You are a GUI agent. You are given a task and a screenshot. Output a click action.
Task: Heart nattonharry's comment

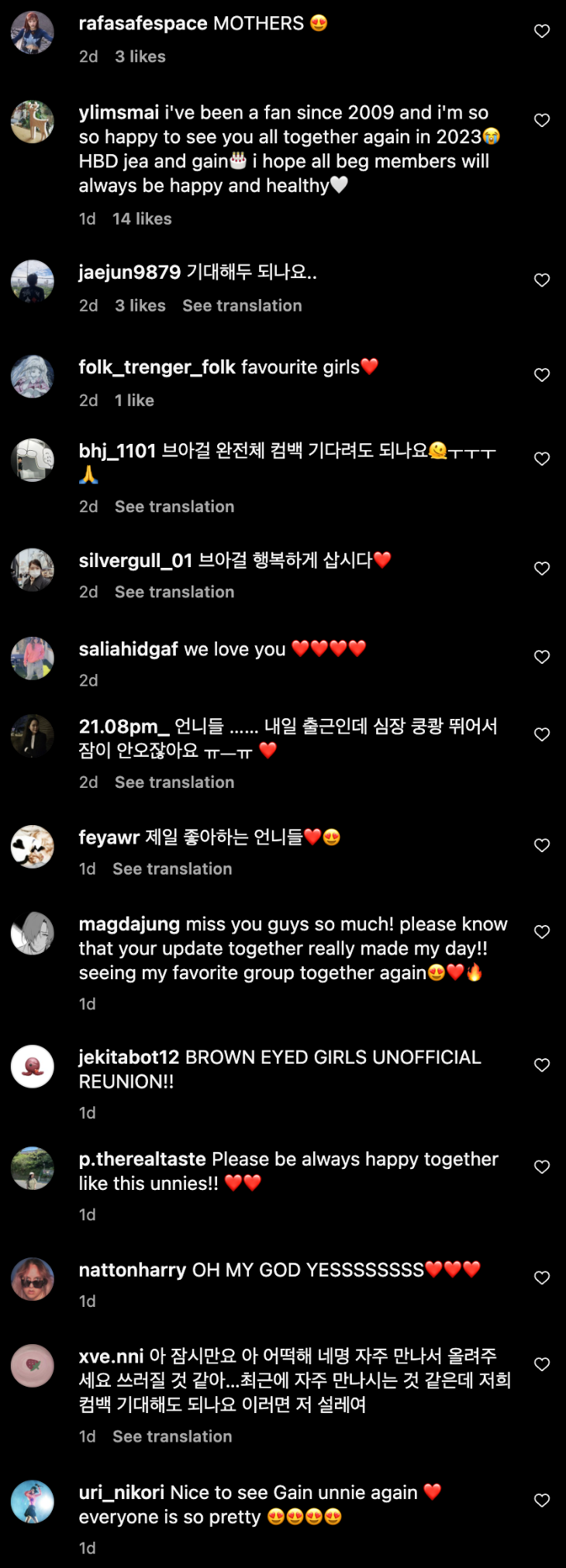click(542, 1277)
